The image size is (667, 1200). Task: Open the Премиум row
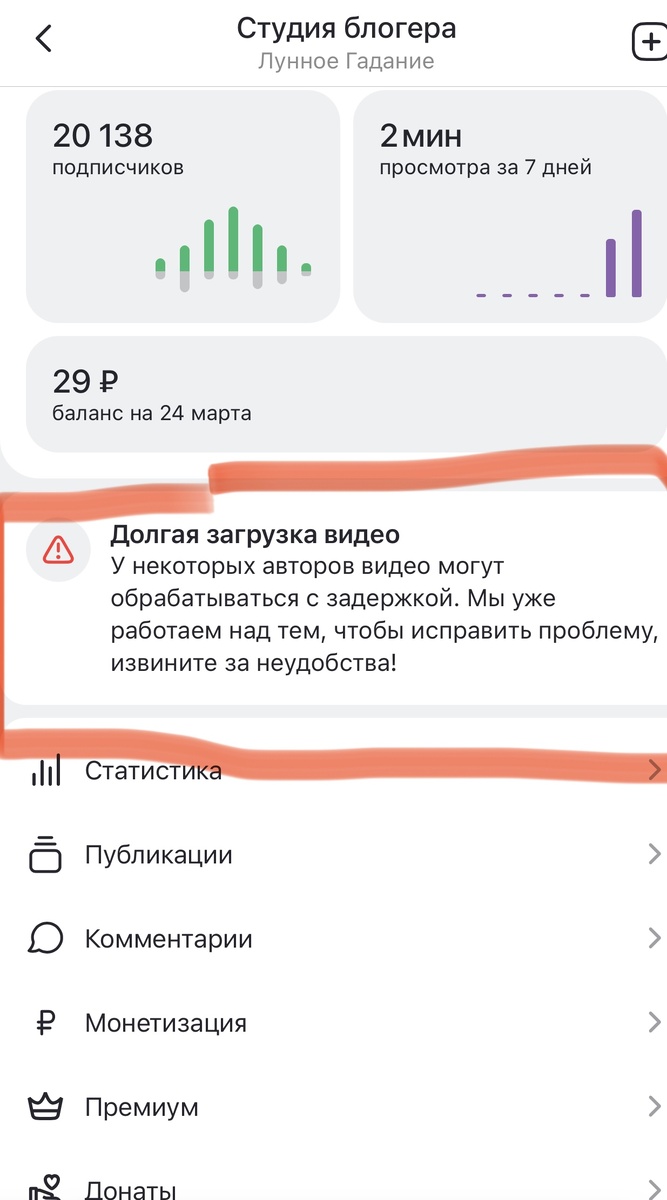pos(333,1107)
